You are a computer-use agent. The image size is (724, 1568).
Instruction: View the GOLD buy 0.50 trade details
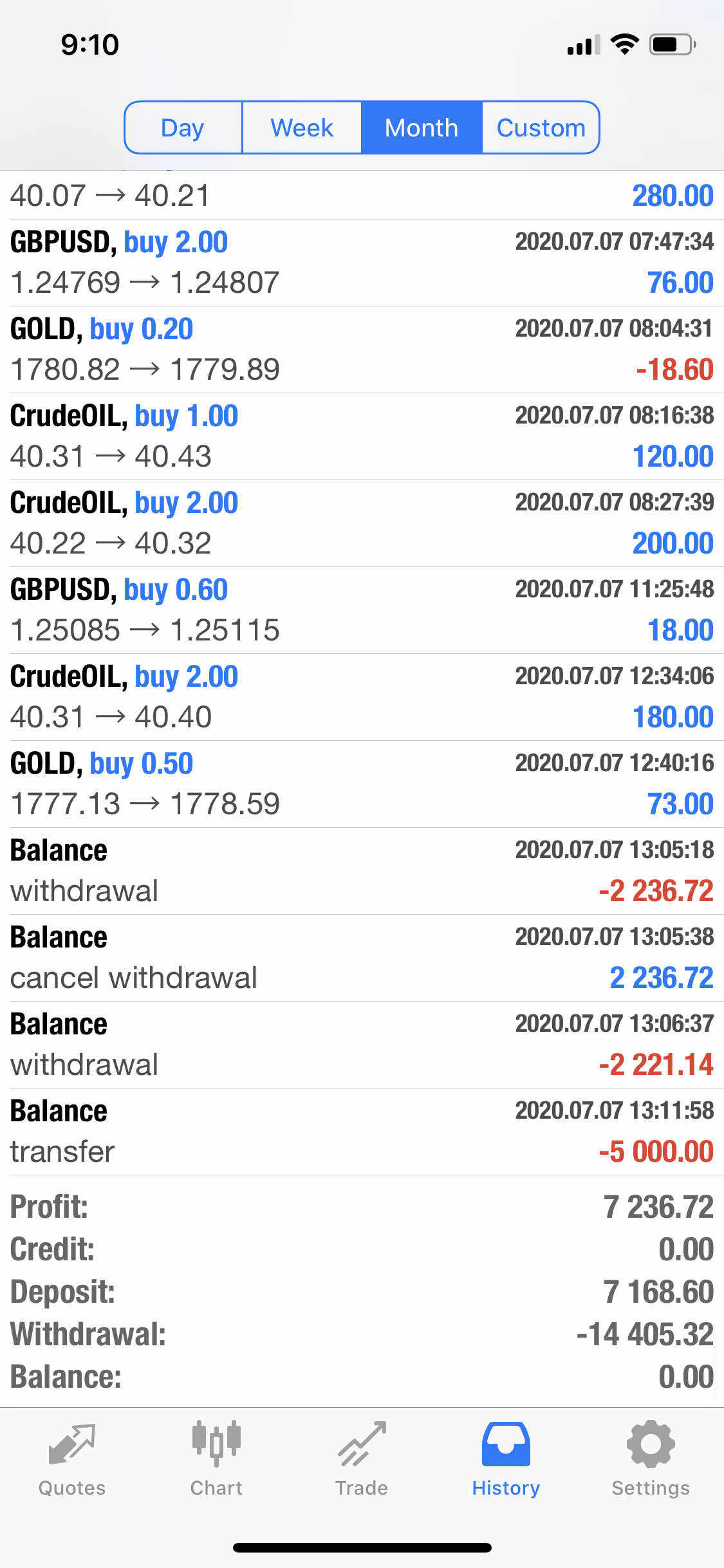click(x=362, y=784)
